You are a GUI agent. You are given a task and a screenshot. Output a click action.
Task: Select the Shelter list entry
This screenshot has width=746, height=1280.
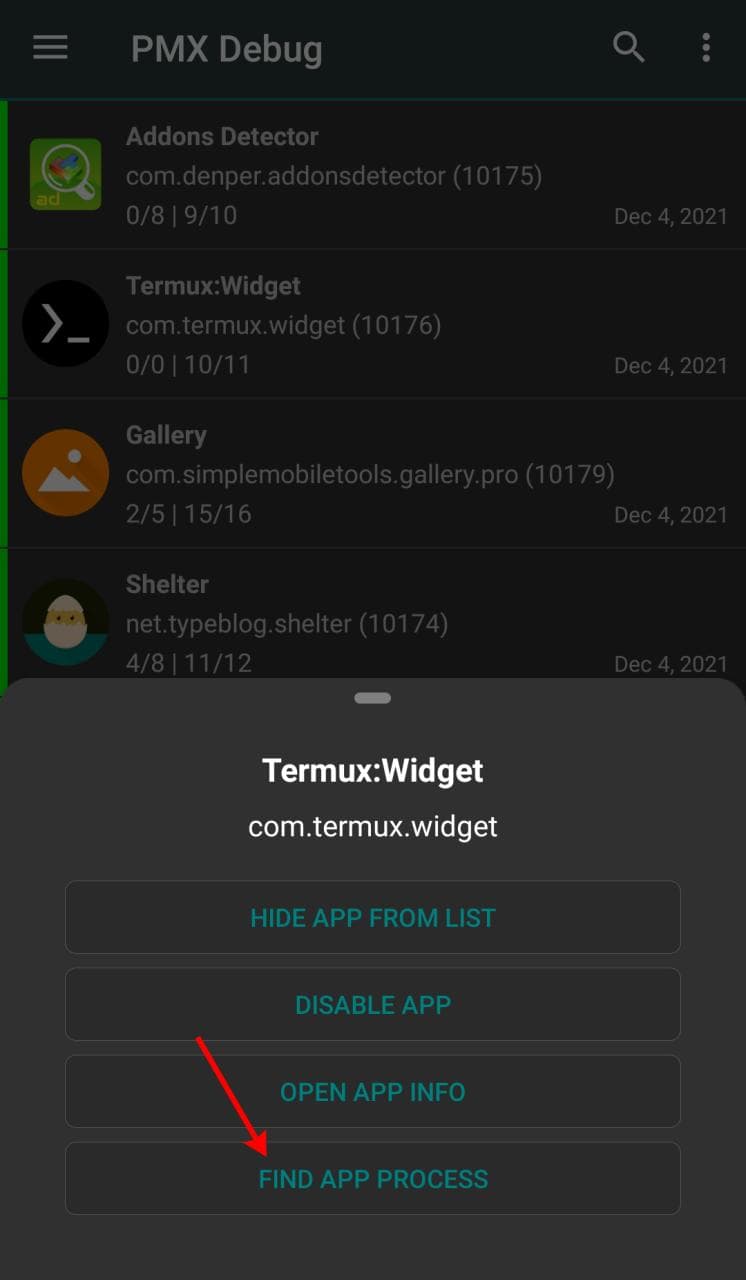(x=372, y=622)
